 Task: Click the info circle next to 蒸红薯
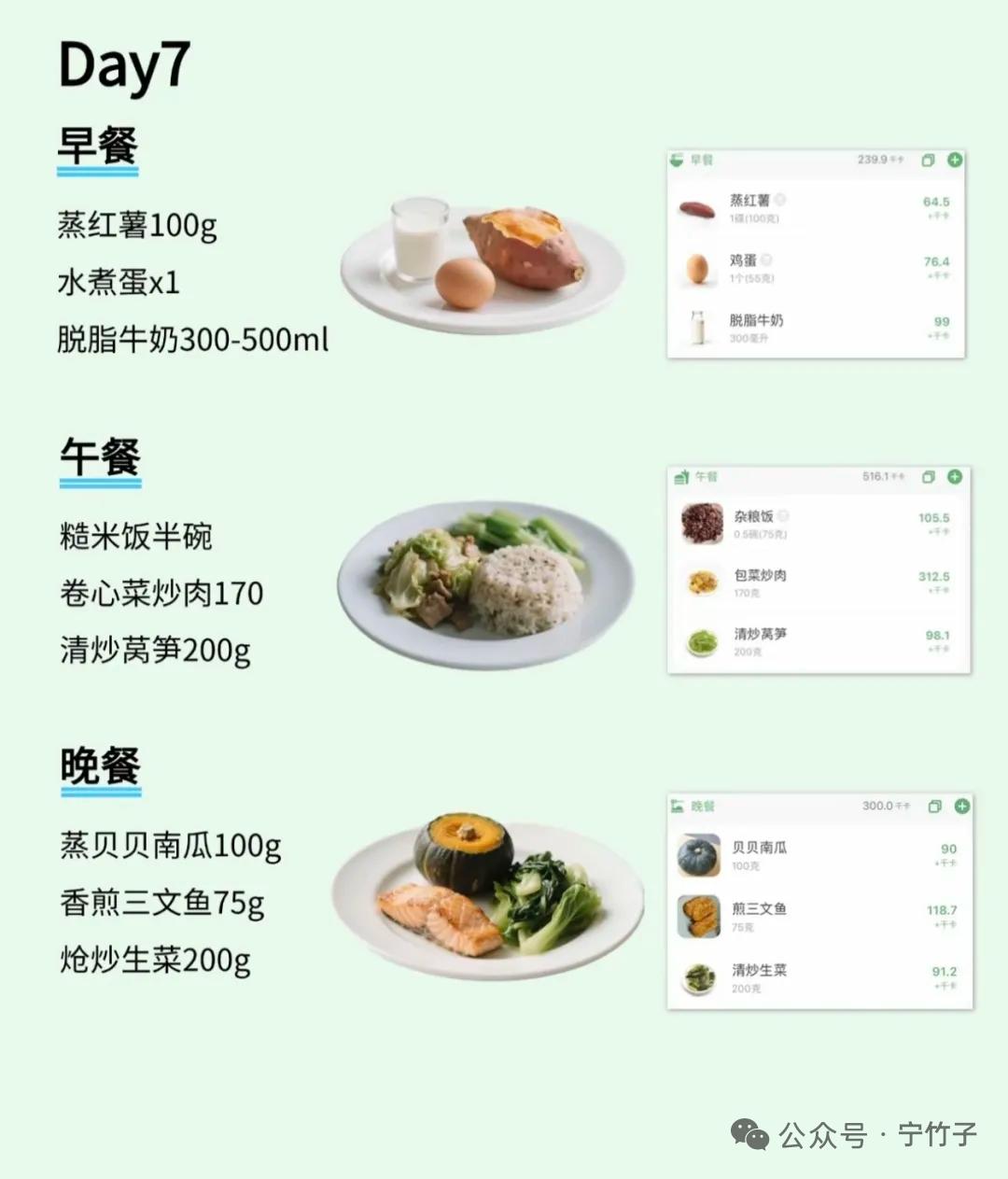(779, 199)
